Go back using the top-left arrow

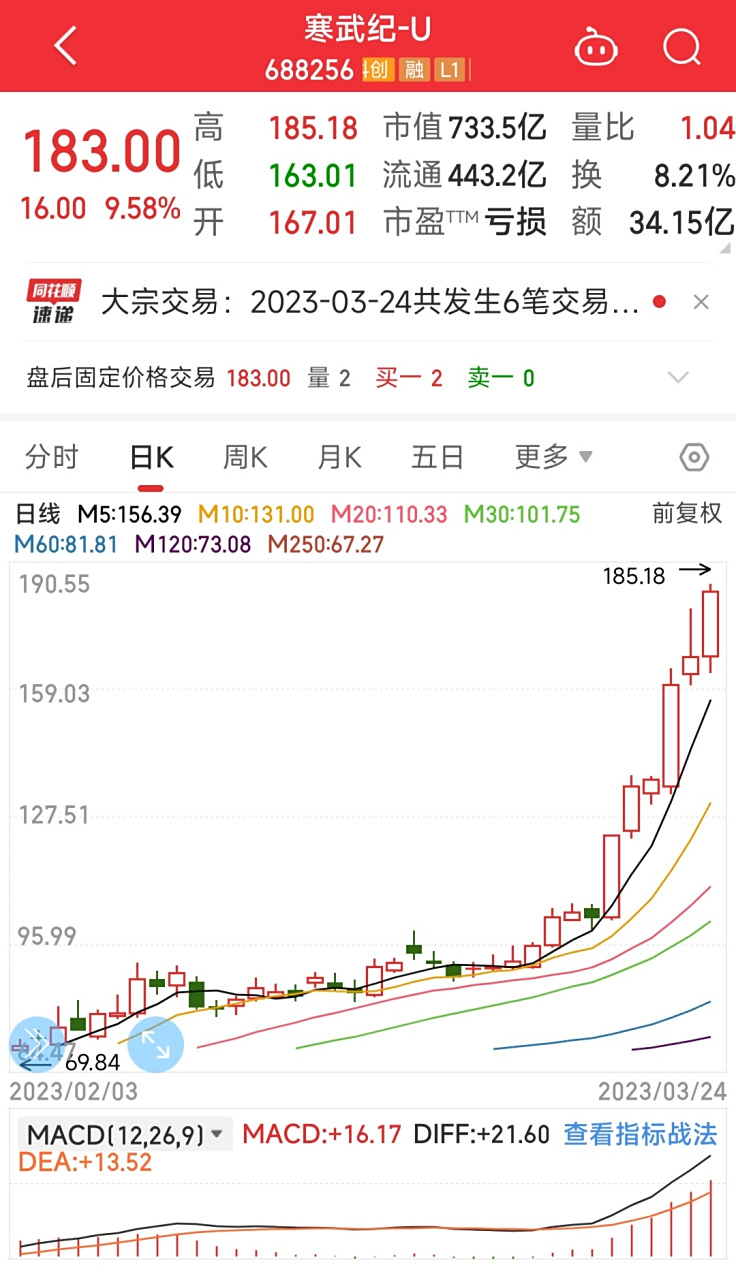[66, 46]
